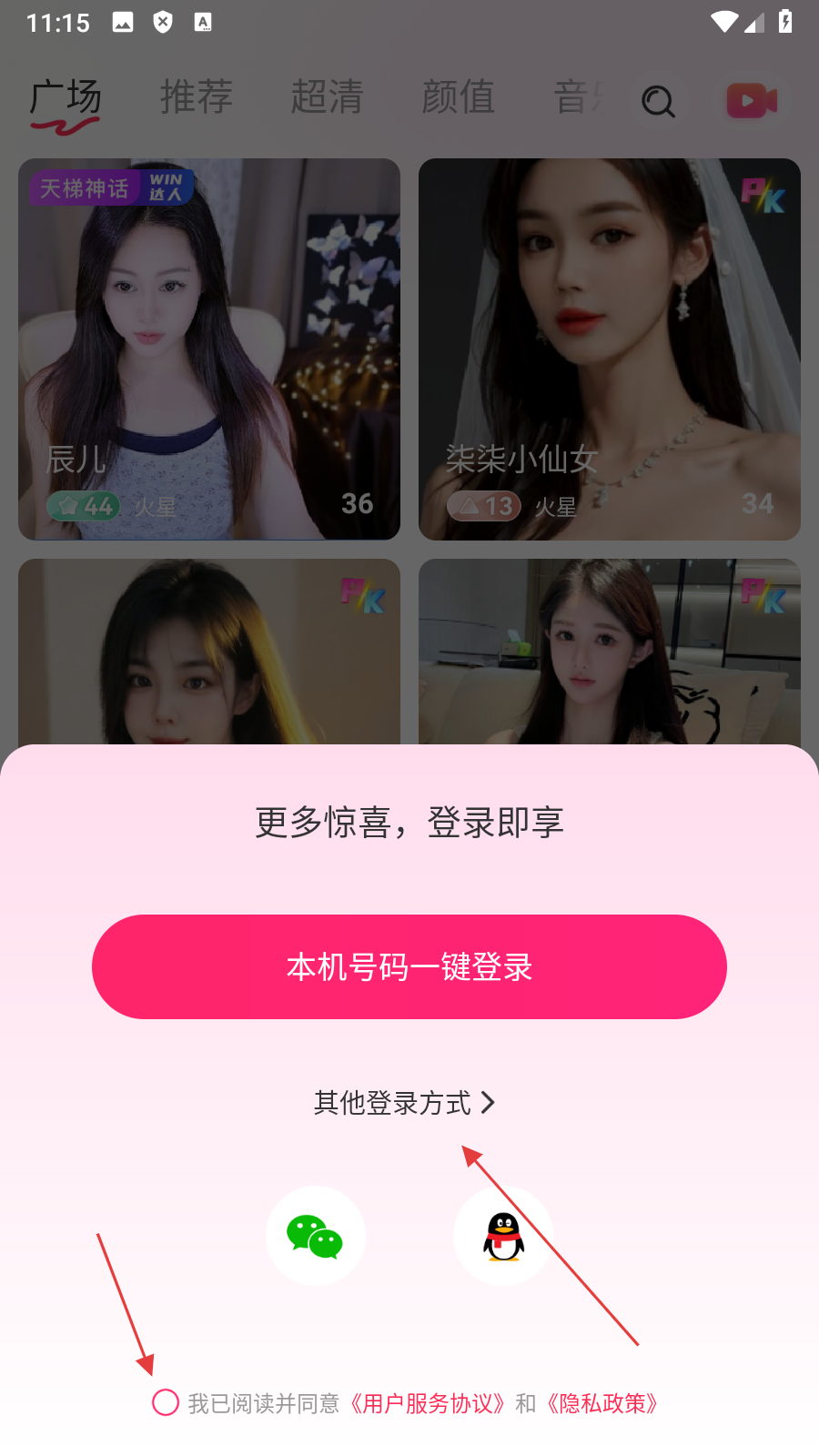Open 《隐私政策》 link

tap(602, 1403)
